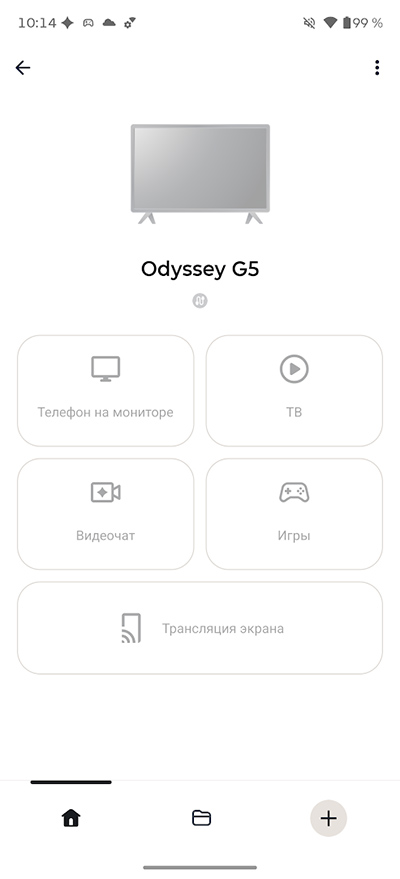
Task: Open the Видеочат card
Action: point(106,514)
